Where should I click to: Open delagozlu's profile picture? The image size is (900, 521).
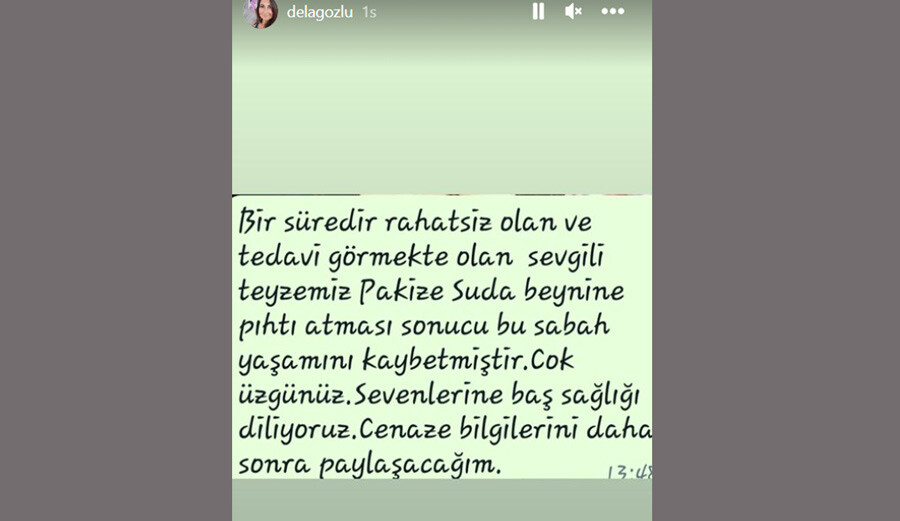[260, 12]
